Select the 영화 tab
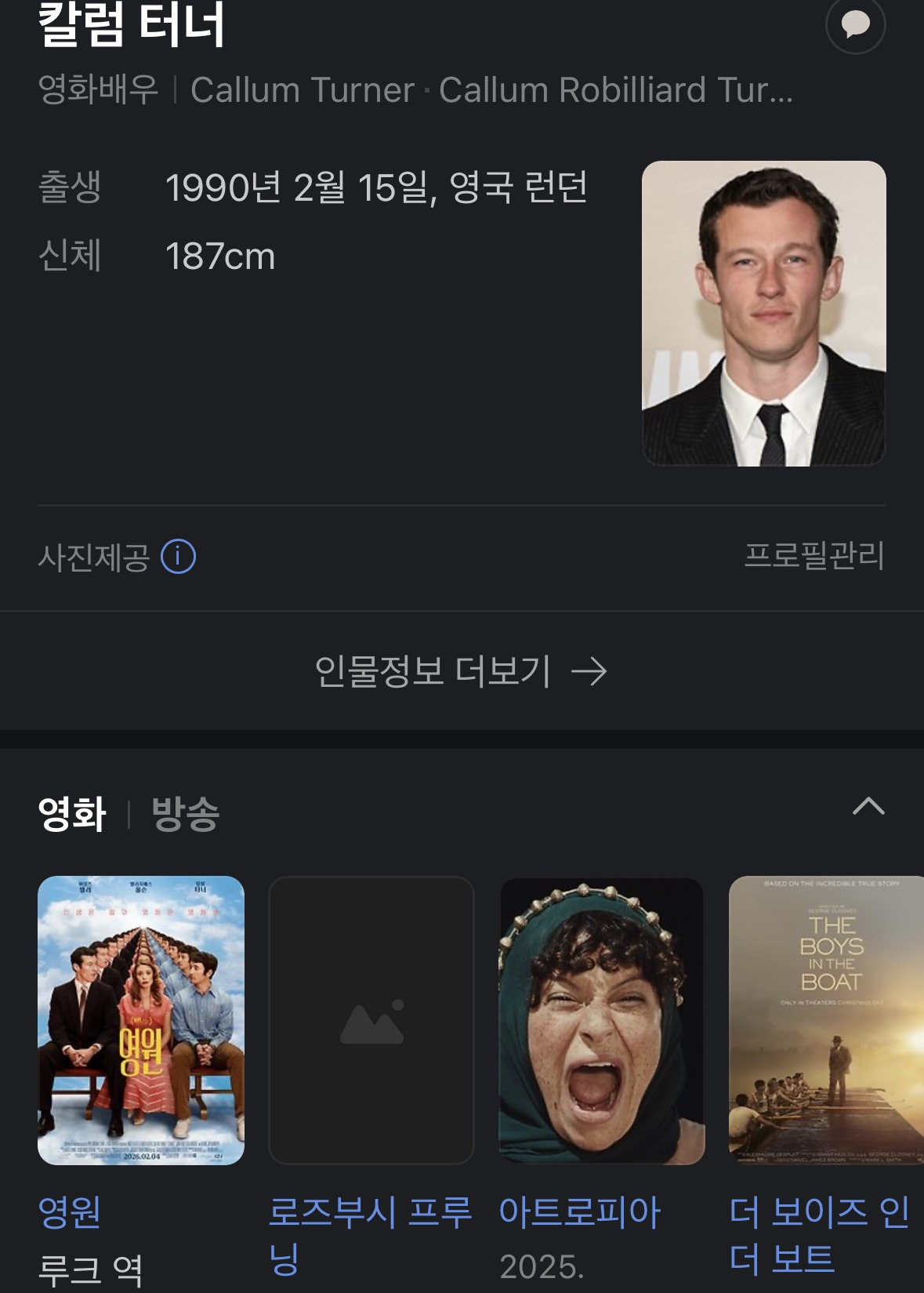Image resolution: width=924 pixels, height=1293 pixels. click(x=72, y=814)
